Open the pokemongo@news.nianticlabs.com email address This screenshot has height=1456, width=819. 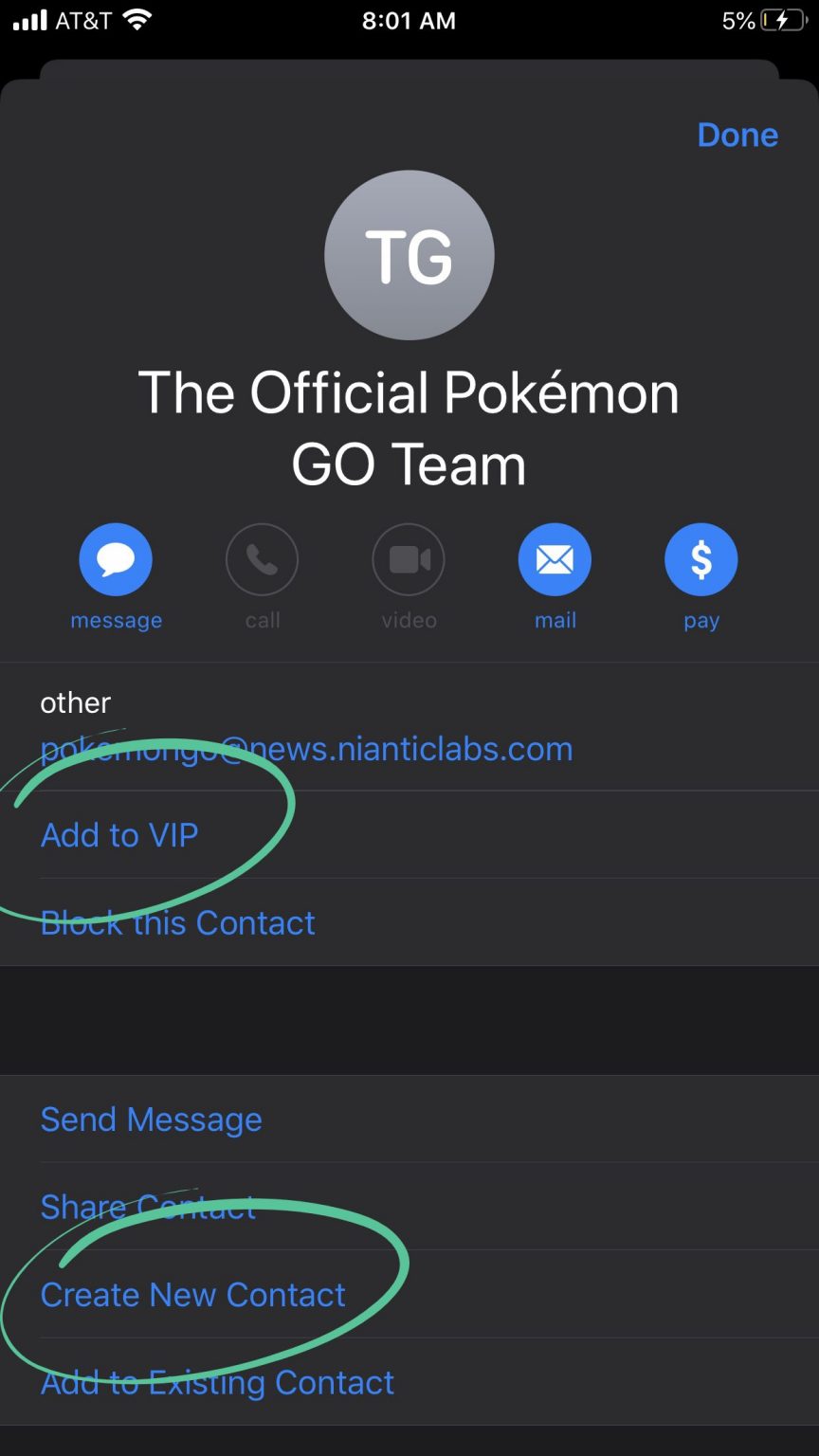point(306,749)
